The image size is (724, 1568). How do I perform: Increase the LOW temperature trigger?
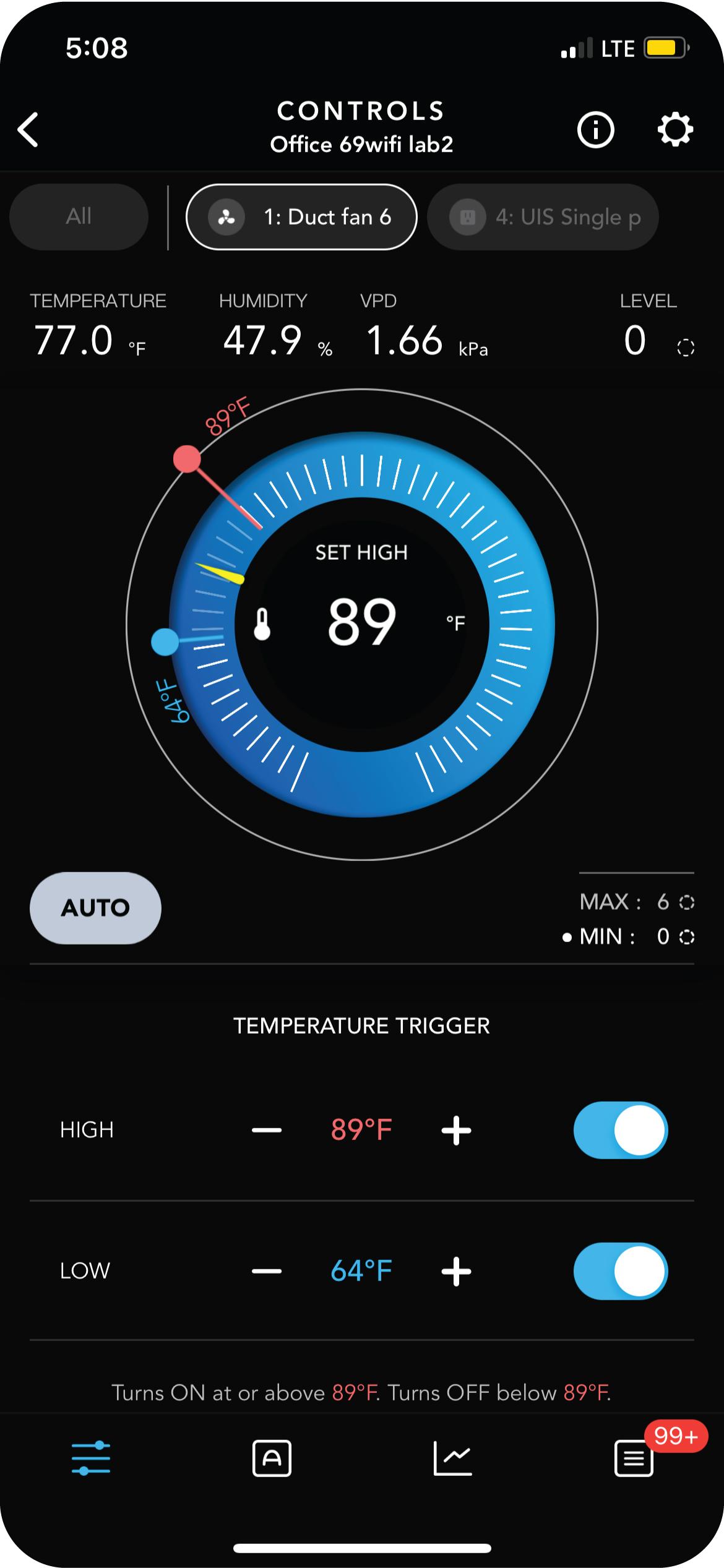(456, 1271)
